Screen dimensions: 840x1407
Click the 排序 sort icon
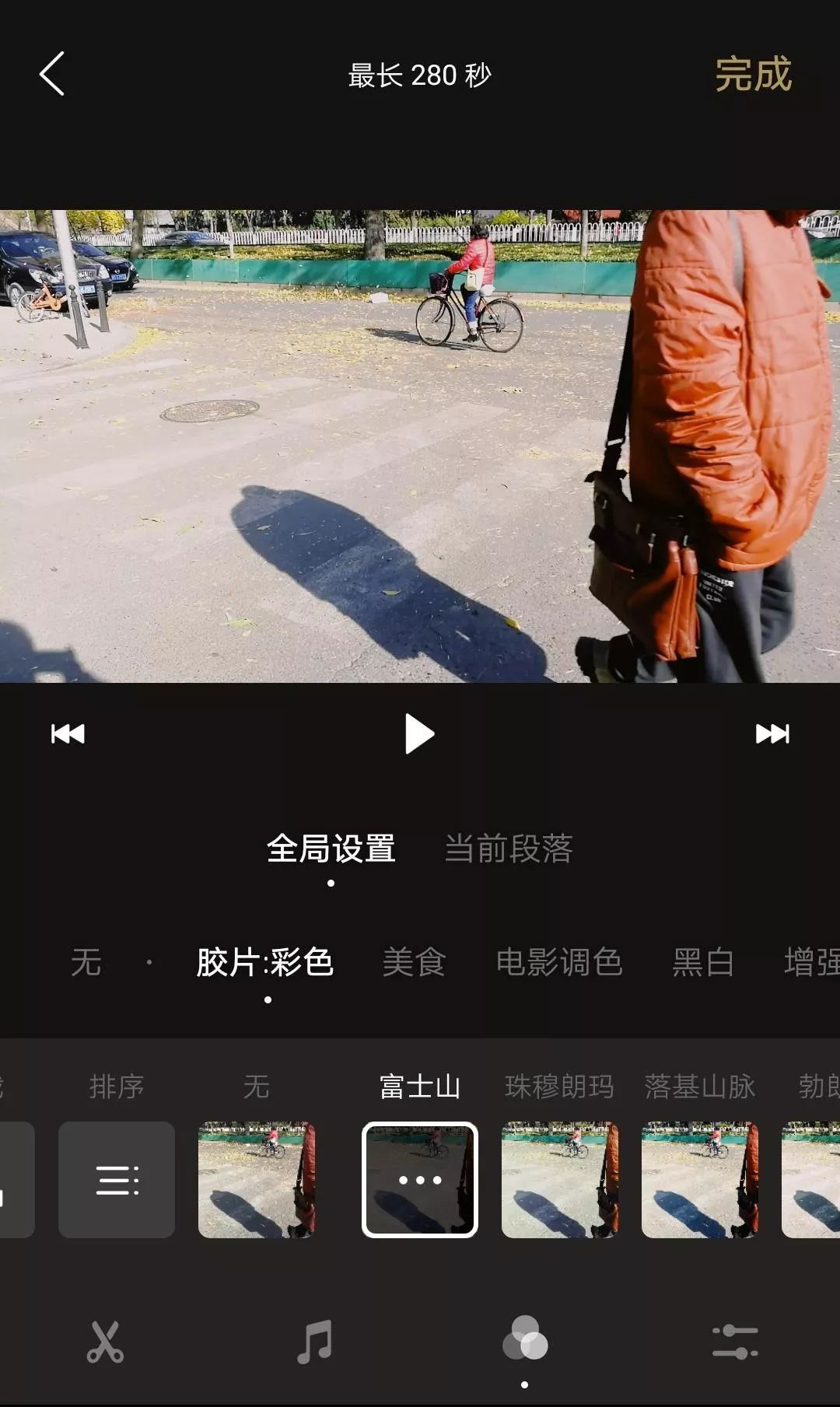(117, 1179)
